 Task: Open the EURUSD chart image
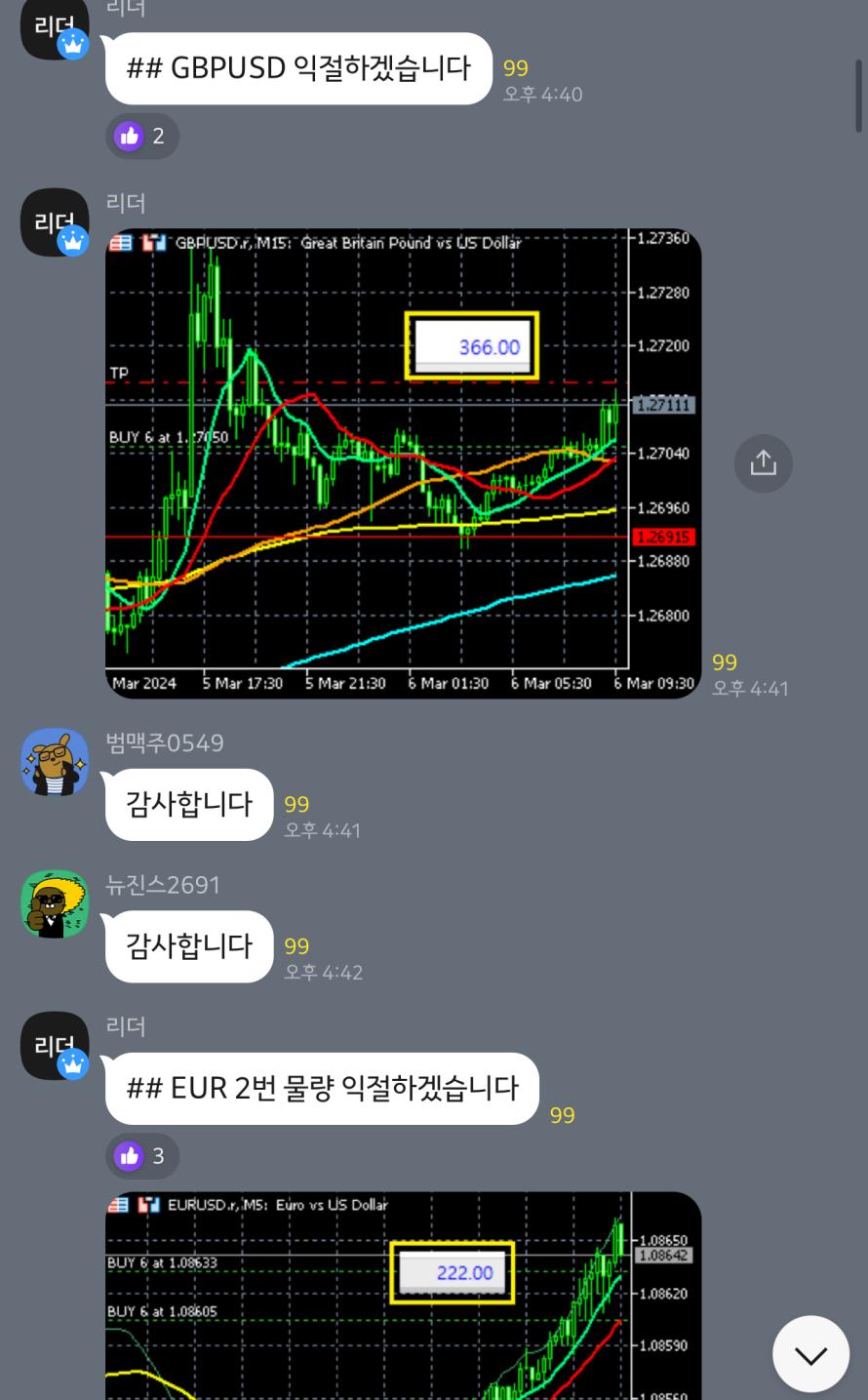tap(403, 1296)
